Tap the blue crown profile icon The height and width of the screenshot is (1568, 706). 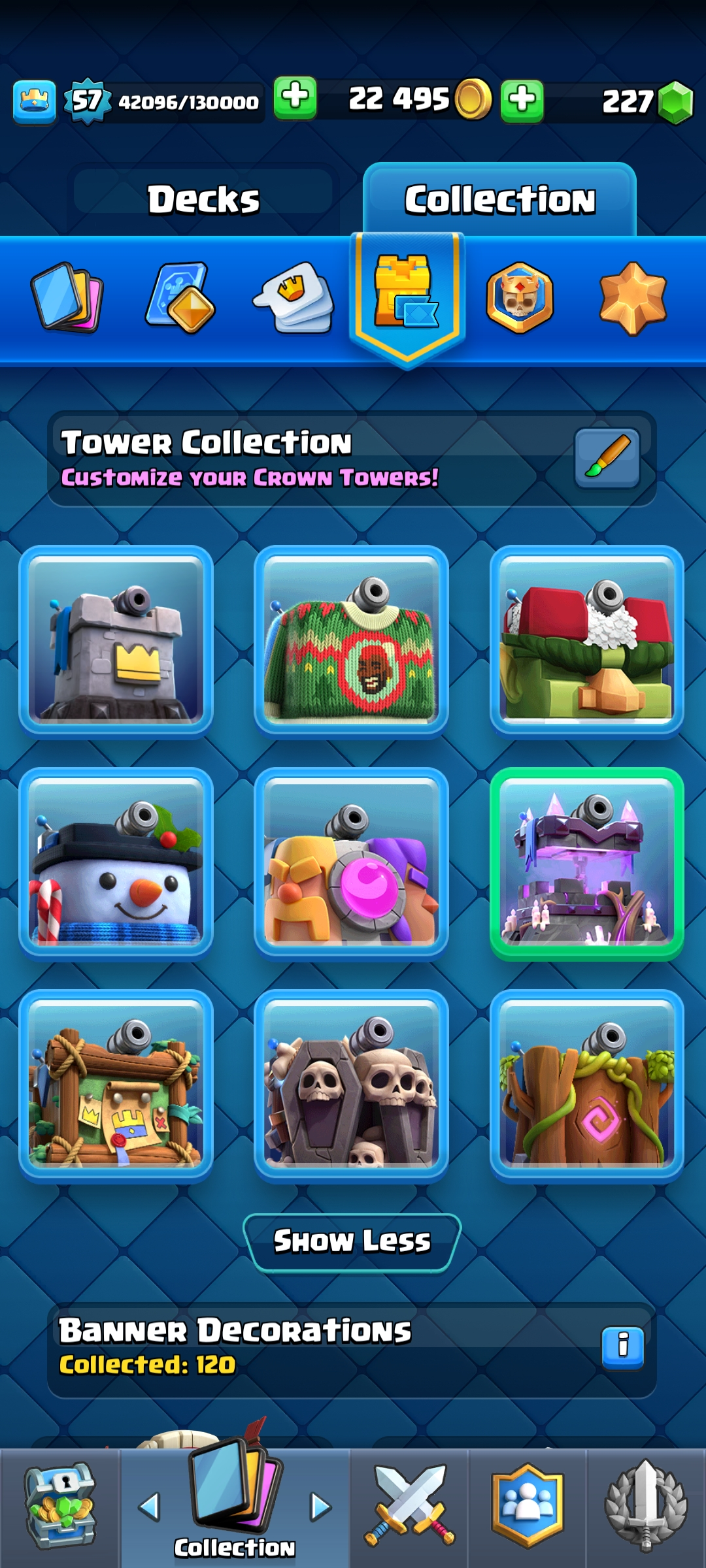tap(34, 102)
